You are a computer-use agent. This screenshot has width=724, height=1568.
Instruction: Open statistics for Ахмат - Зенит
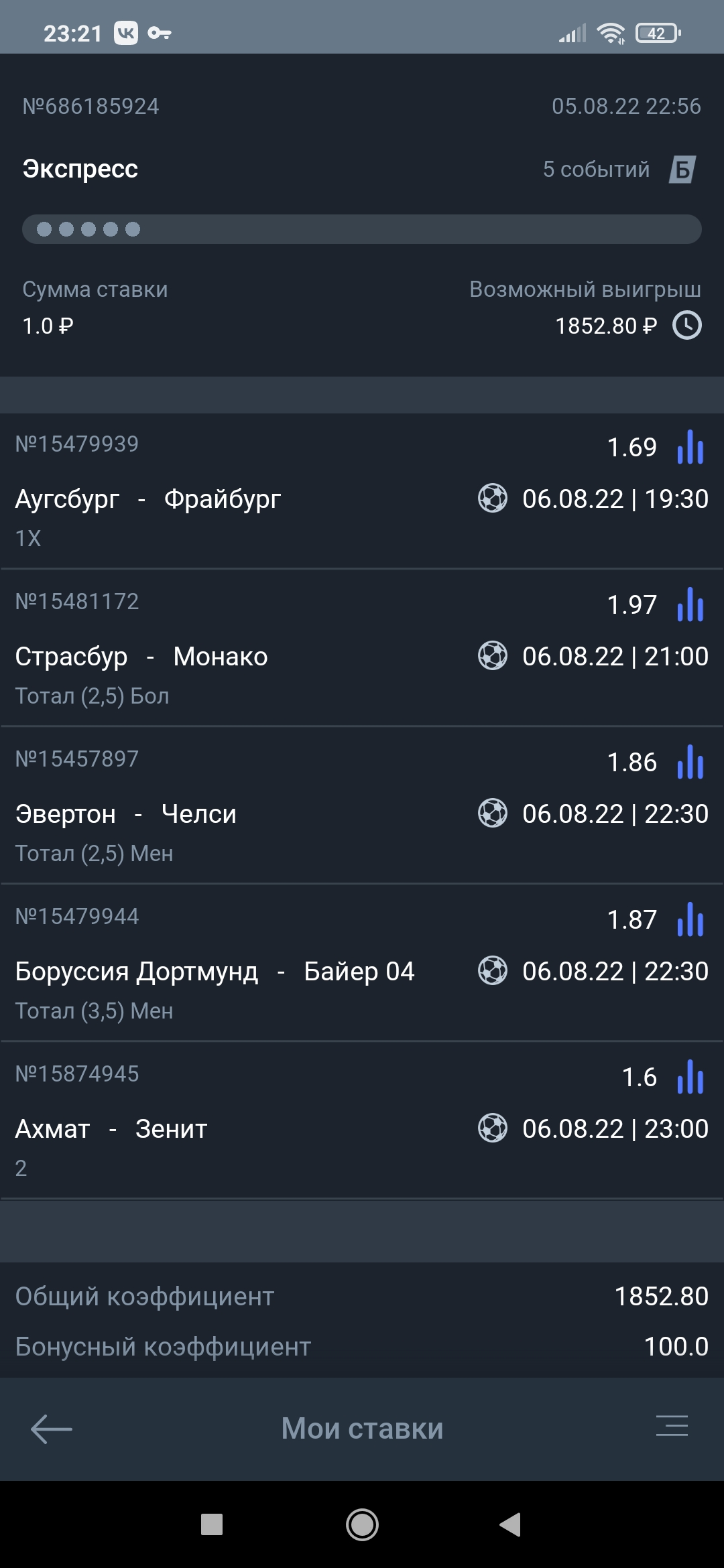coord(690,1077)
